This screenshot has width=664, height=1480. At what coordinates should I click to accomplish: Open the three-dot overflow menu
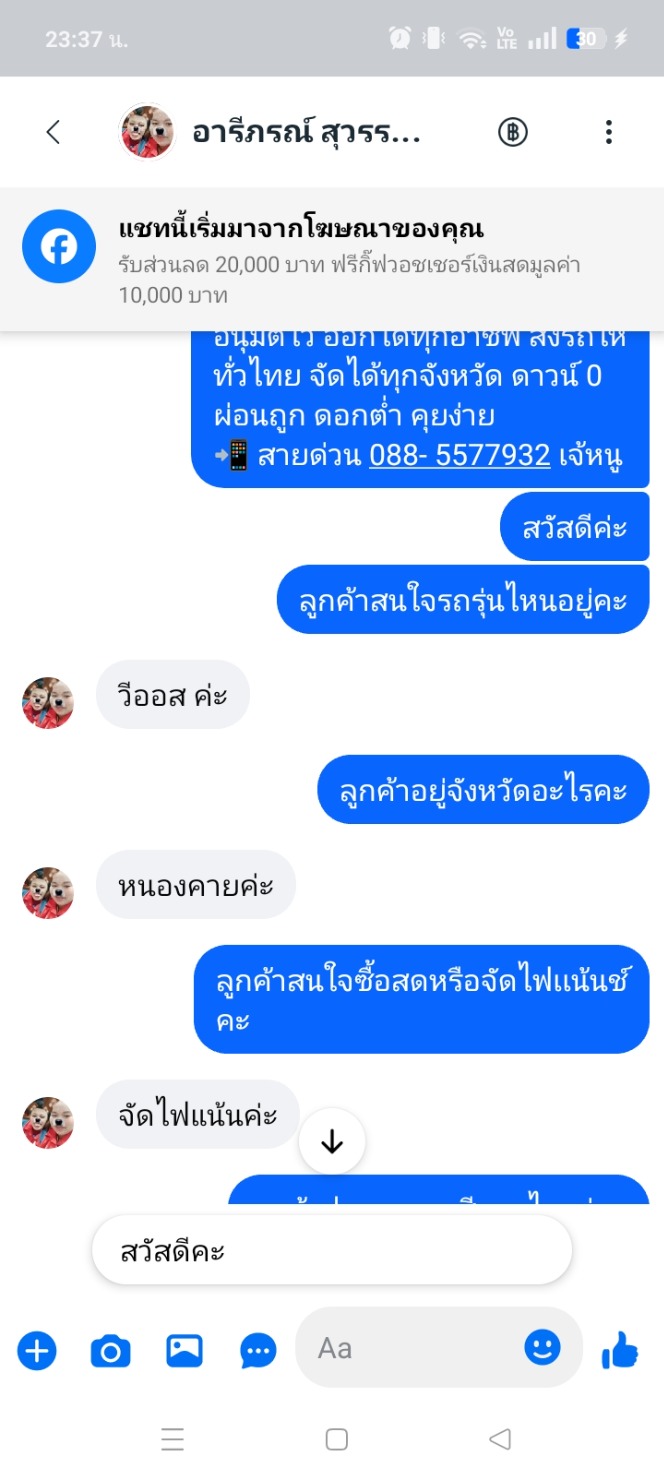pos(608,132)
